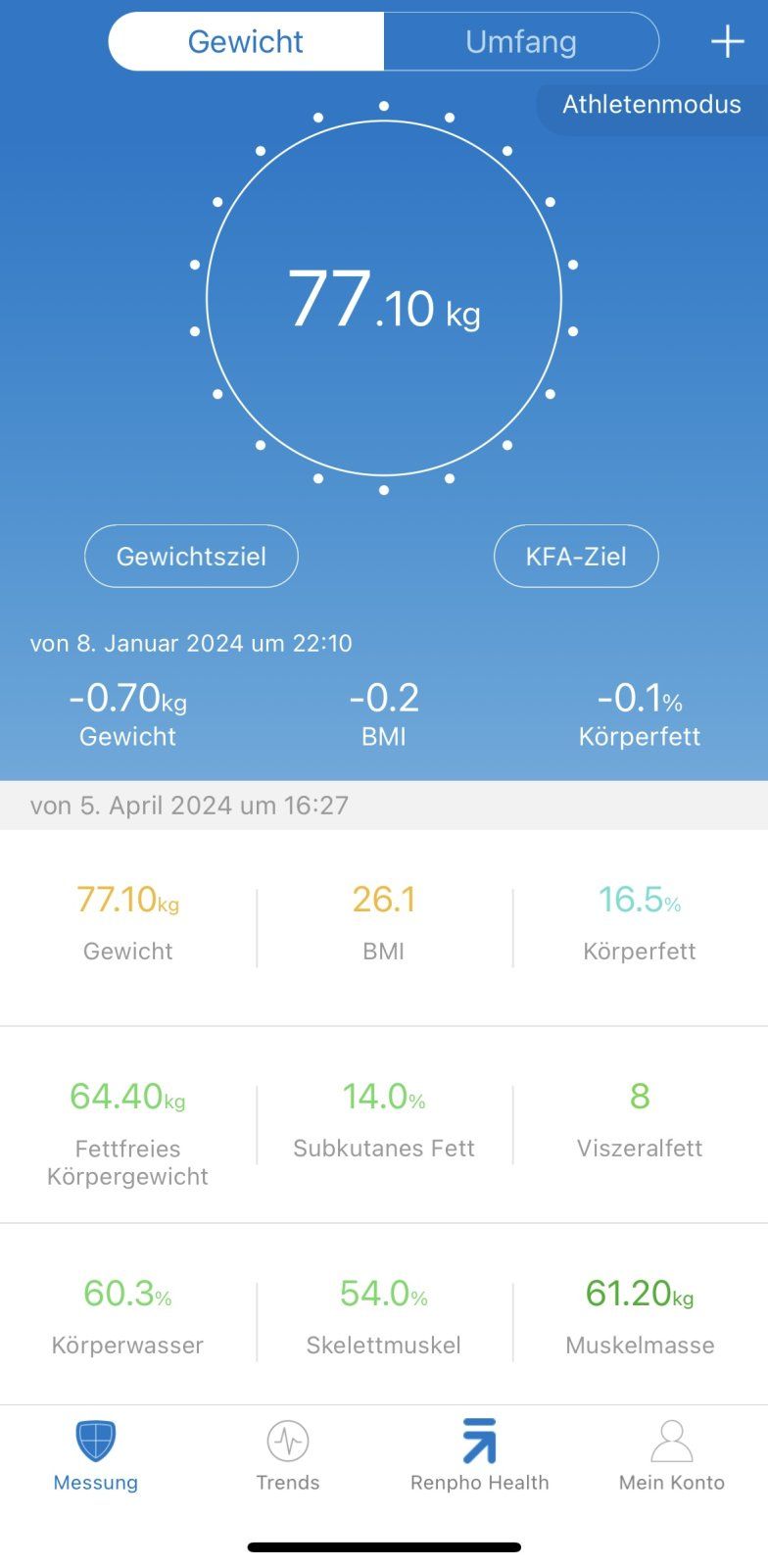This screenshot has height=1568, width=768.
Task: Open Körperwasser details
Action: (128, 1316)
